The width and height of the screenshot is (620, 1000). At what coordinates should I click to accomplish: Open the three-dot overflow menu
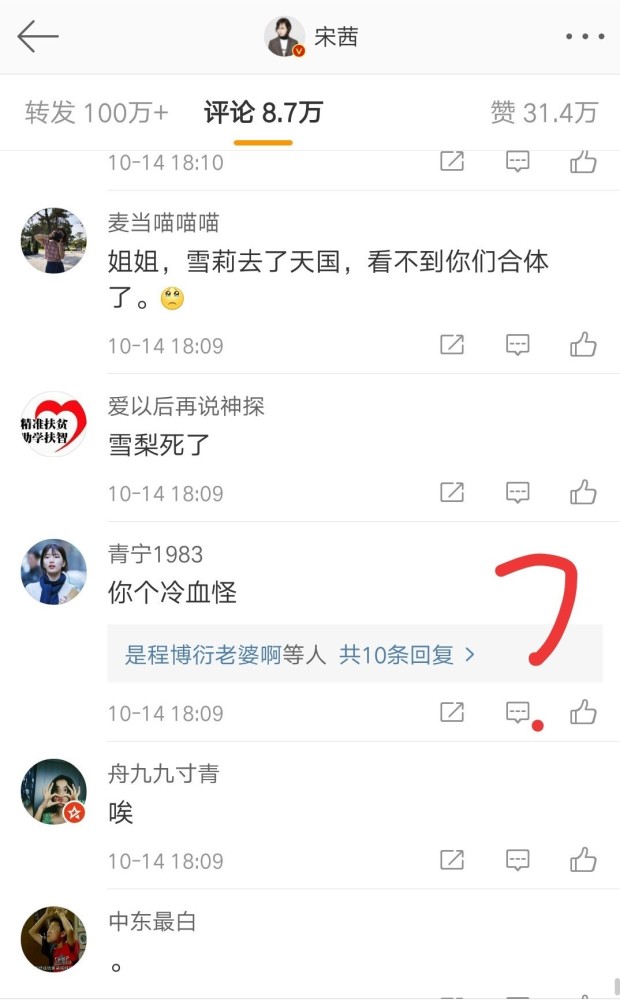tap(585, 36)
